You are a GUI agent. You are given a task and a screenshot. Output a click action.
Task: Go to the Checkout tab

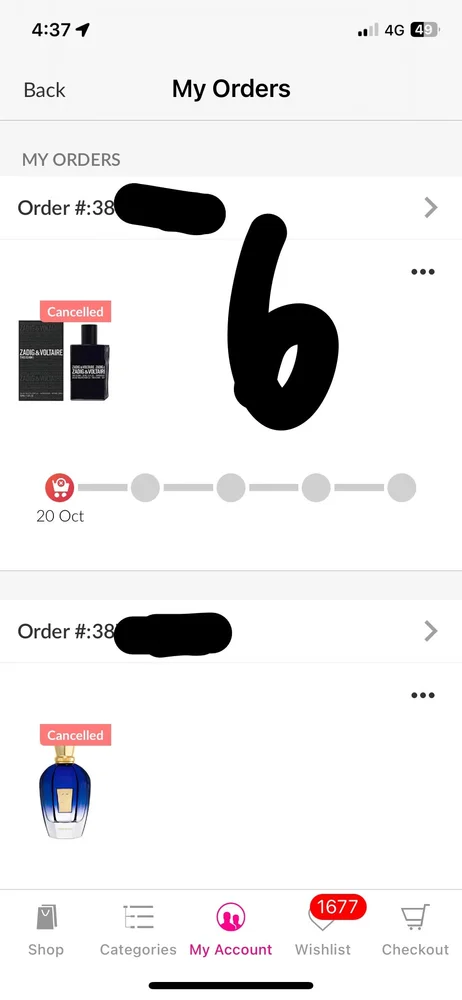click(415, 930)
